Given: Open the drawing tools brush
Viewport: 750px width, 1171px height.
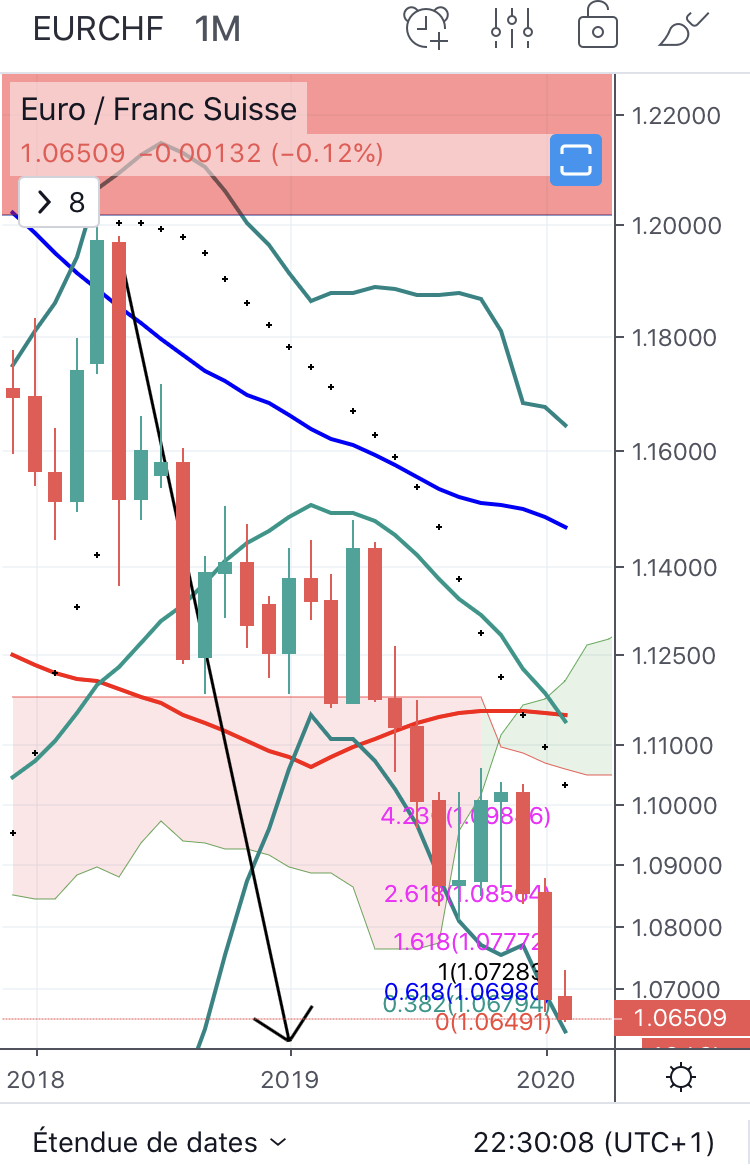Looking at the screenshot, I should [683, 28].
